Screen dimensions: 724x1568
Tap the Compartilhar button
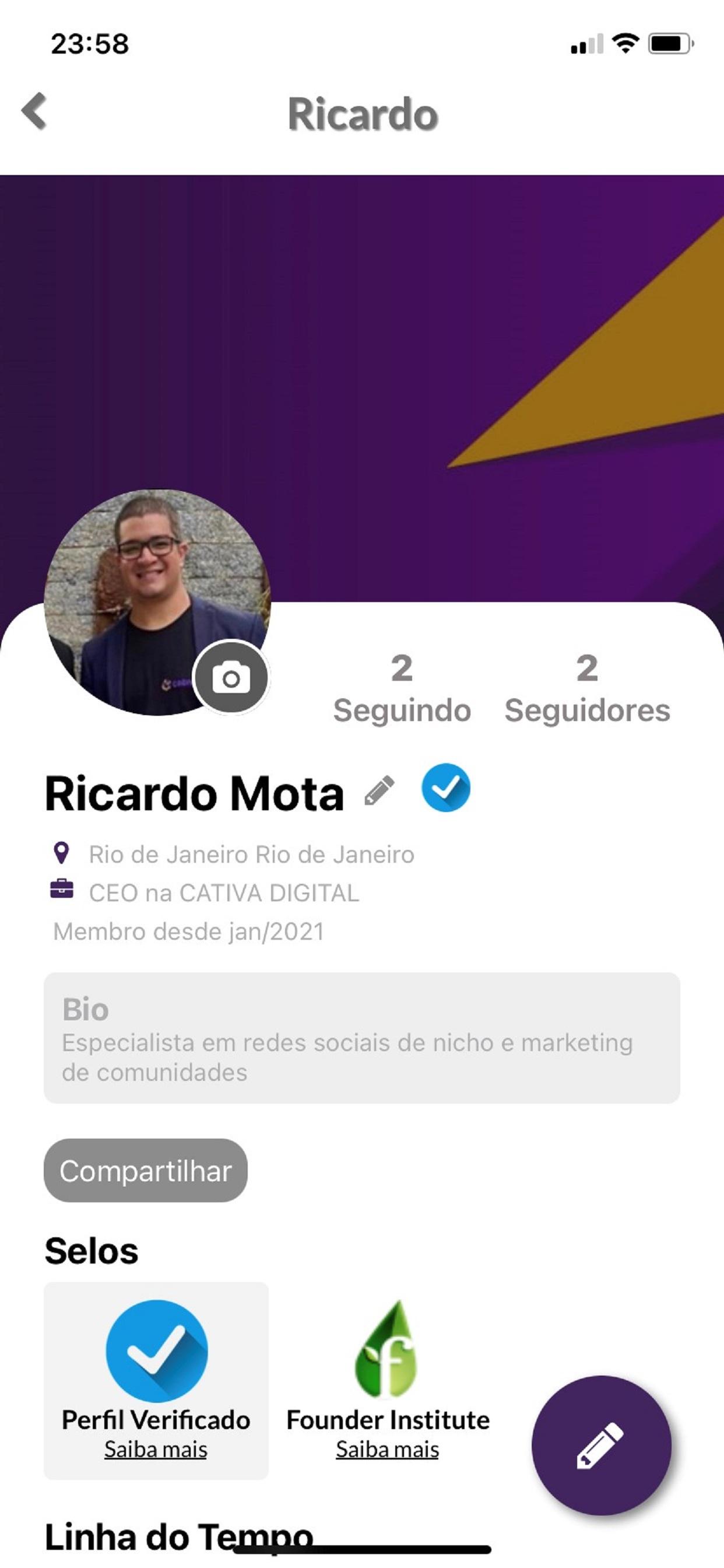click(145, 1171)
